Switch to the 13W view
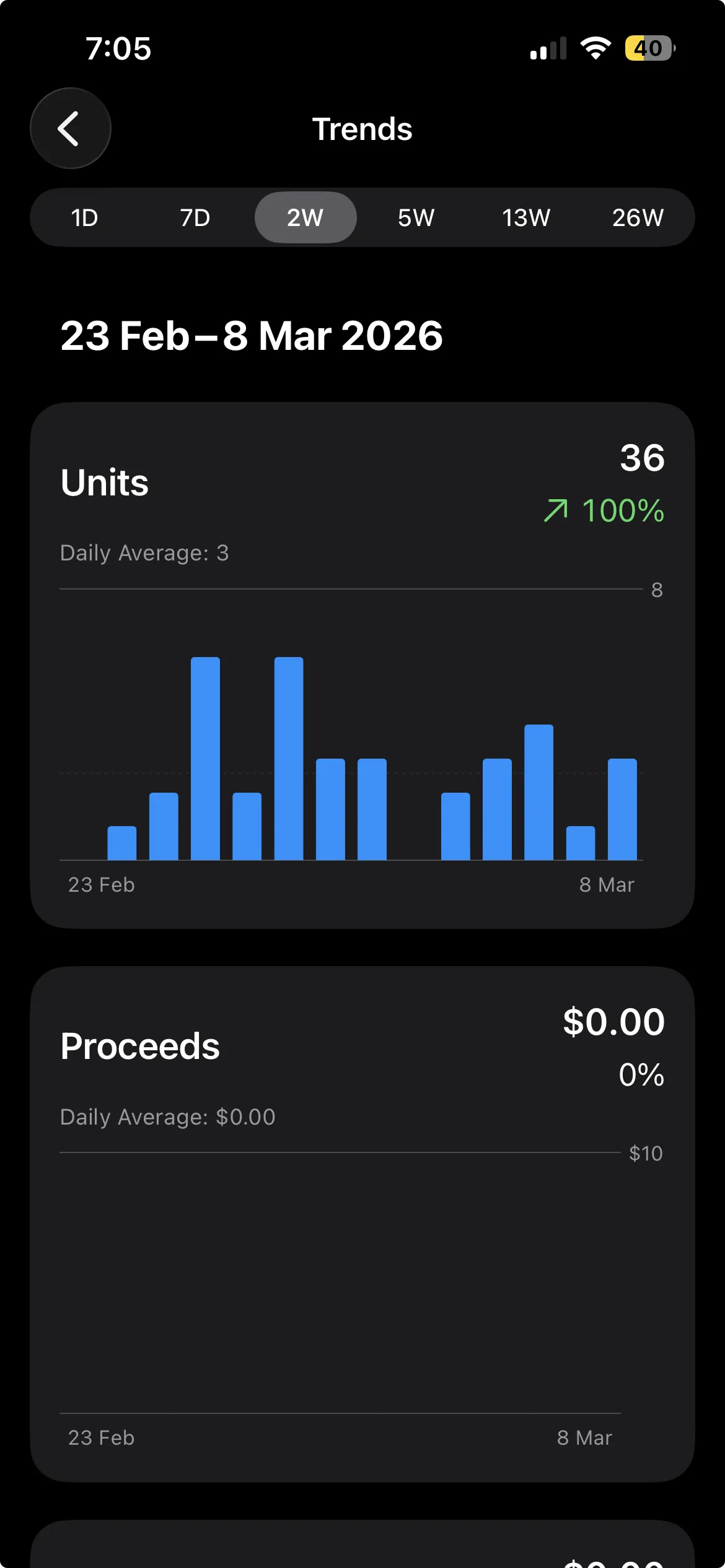Image resolution: width=725 pixels, height=1568 pixels. (525, 217)
